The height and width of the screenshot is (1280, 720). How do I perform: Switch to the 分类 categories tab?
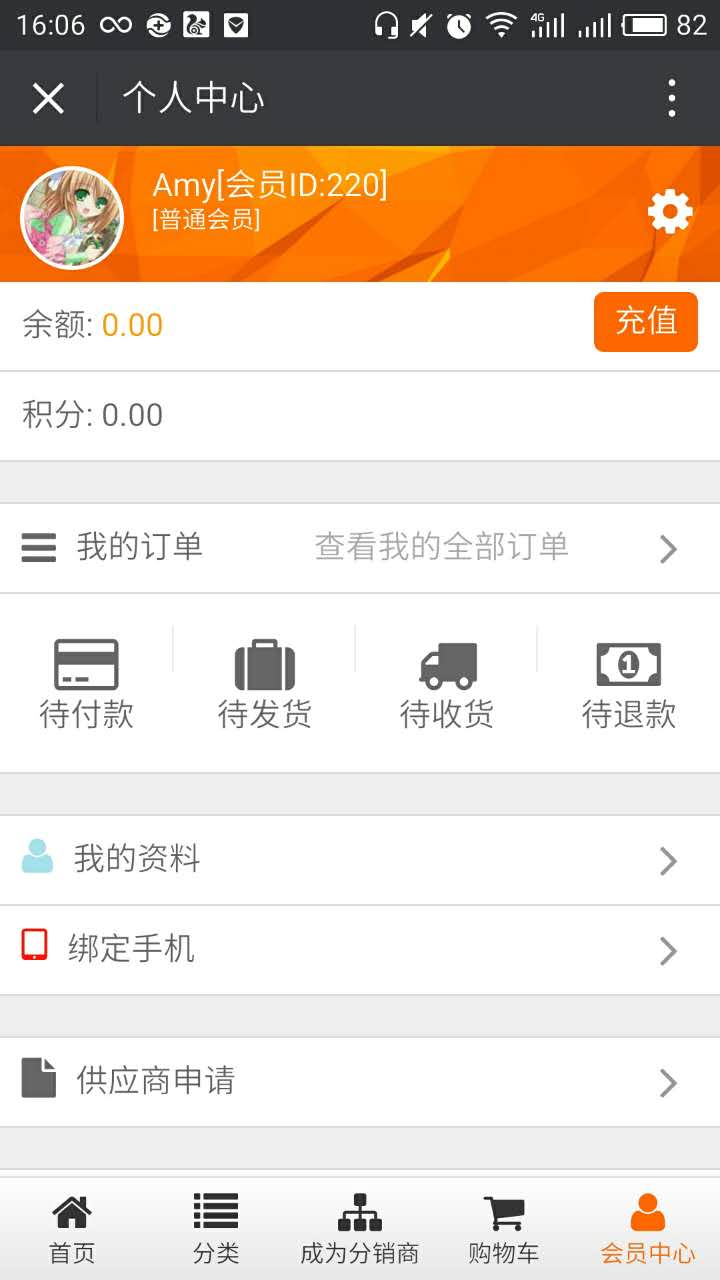tap(216, 1230)
